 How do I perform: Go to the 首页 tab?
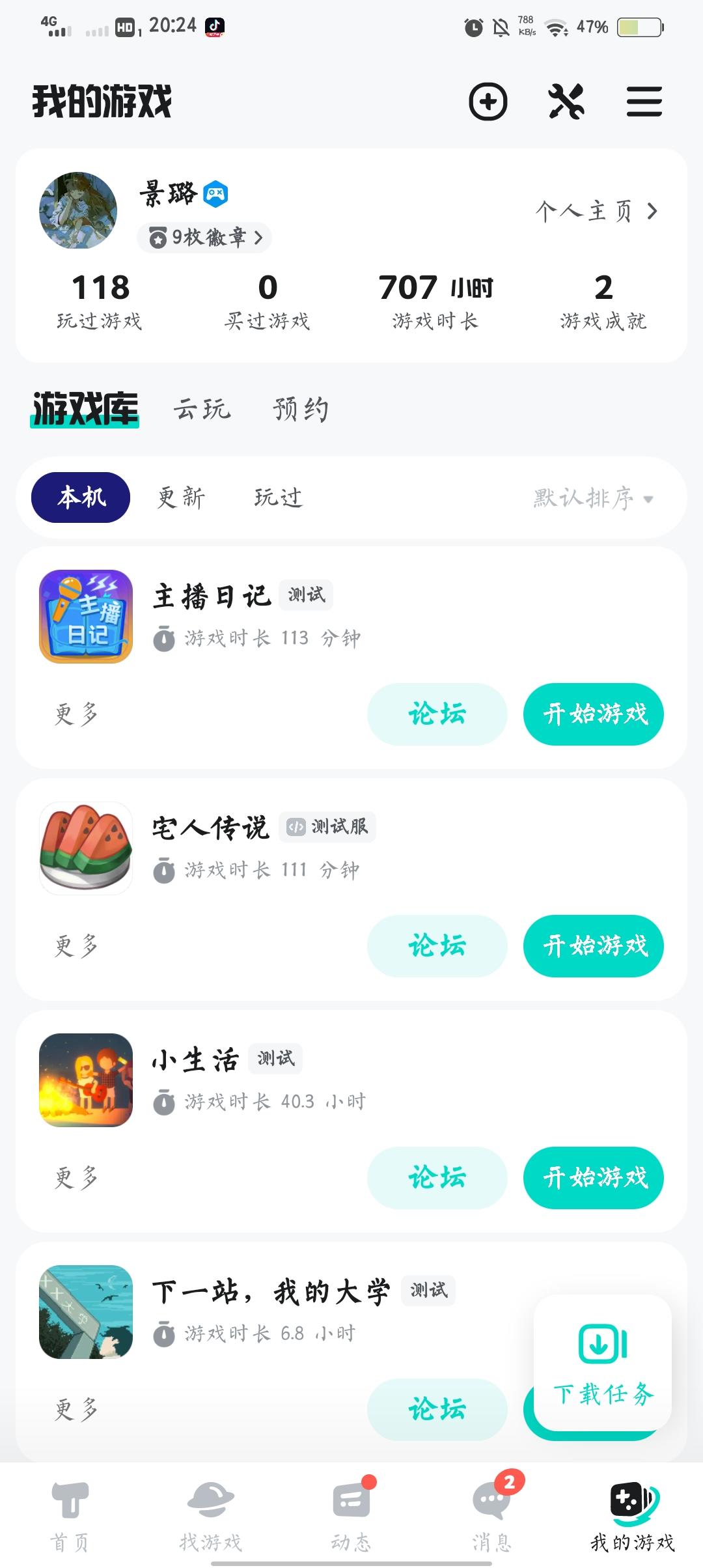click(x=70, y=1514)
